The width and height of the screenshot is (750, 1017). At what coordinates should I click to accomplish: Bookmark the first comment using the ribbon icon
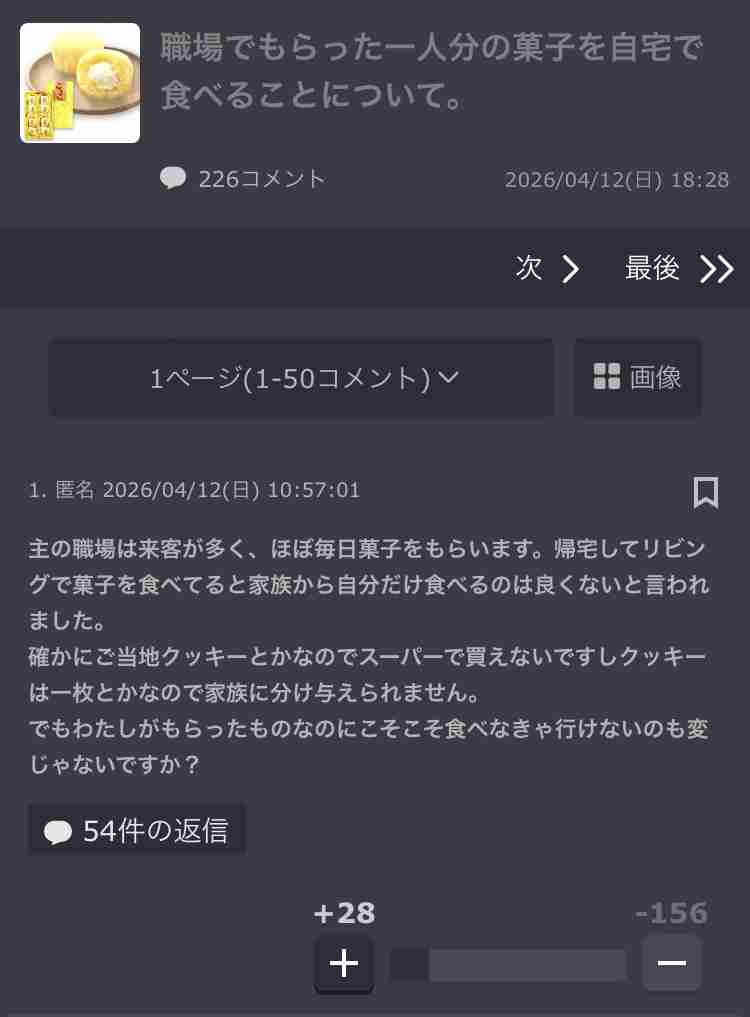pyautogui.click(x=705, y=490)
